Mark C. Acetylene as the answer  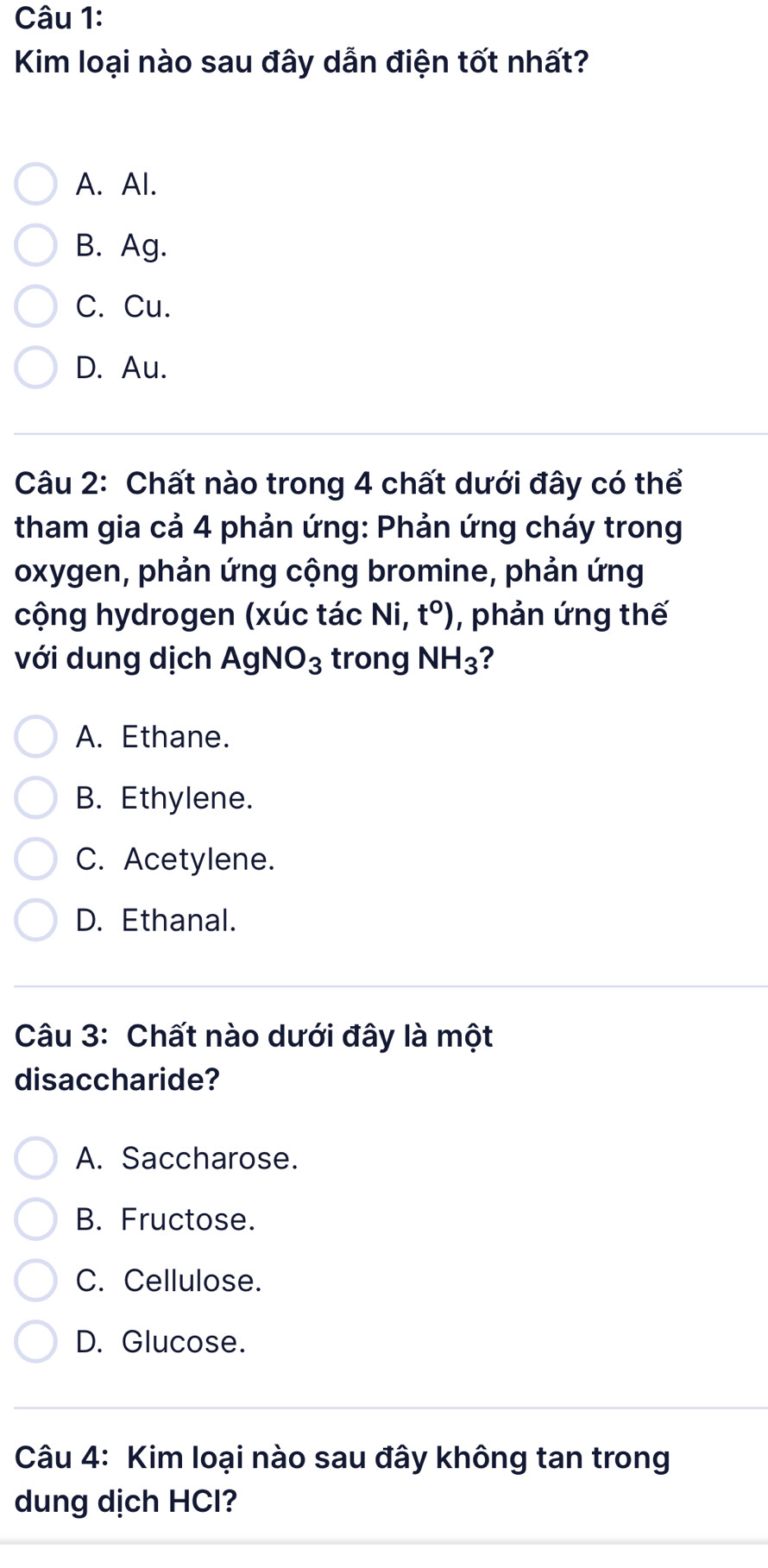pos(36,860)
